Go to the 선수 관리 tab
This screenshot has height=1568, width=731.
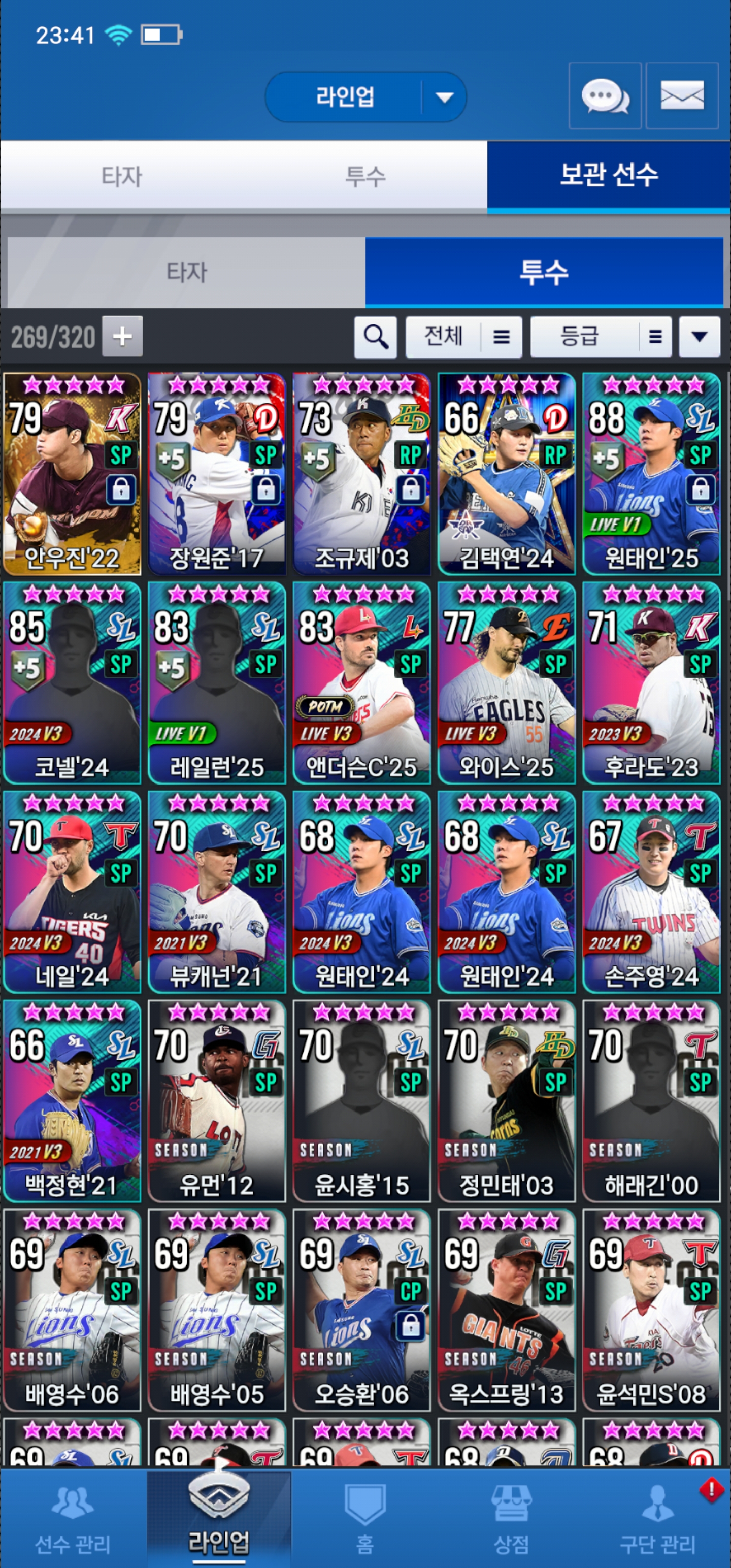pos(73,1519)
